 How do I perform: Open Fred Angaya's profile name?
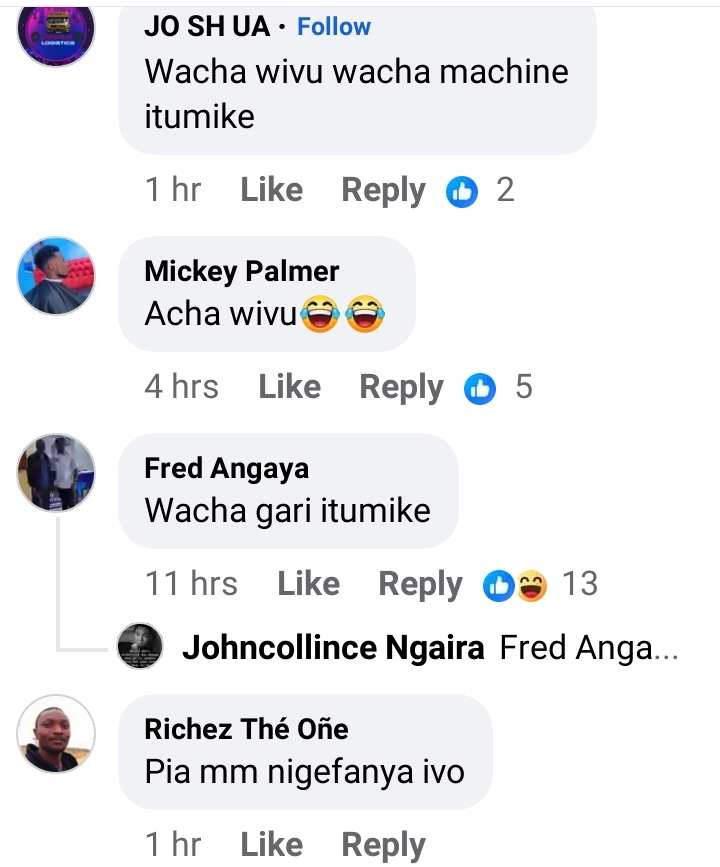point(226,468)
